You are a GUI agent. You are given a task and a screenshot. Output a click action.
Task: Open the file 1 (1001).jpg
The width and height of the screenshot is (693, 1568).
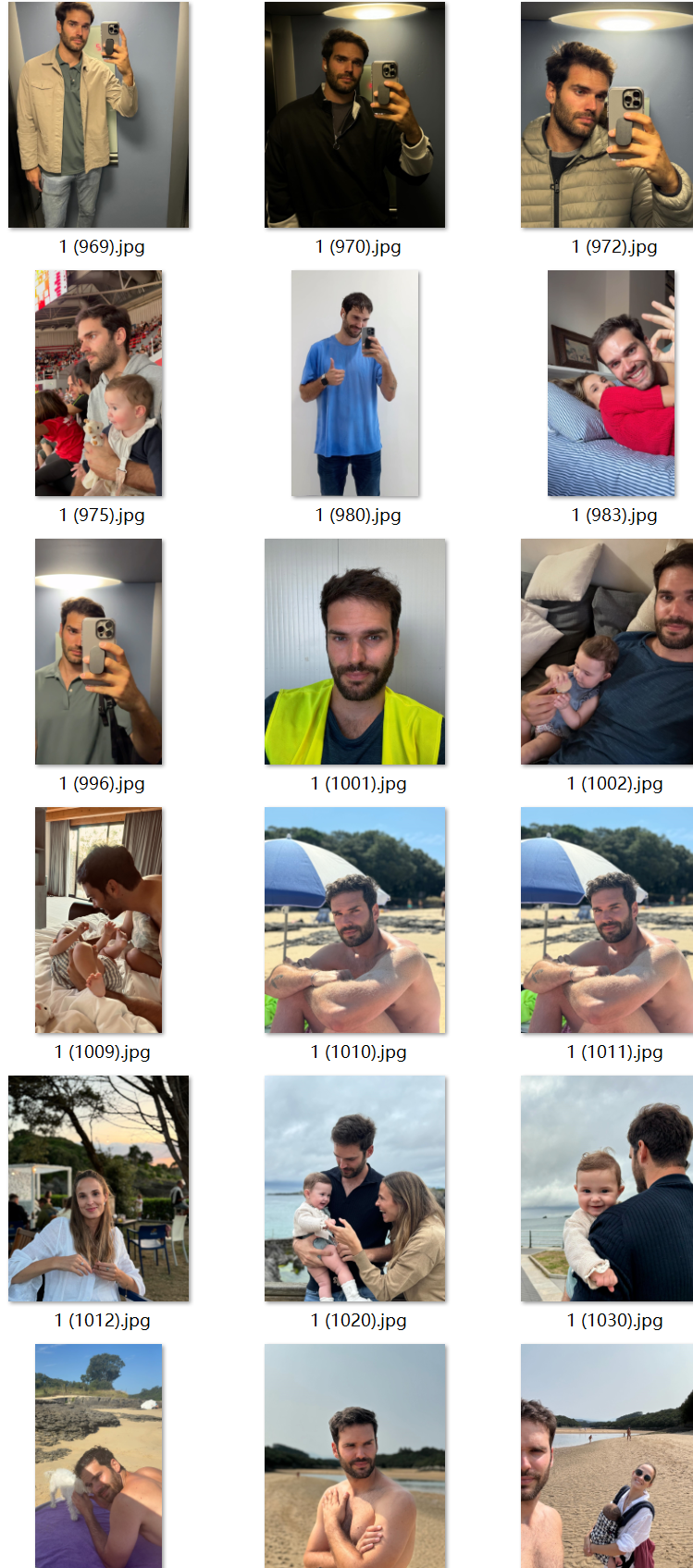354,652
